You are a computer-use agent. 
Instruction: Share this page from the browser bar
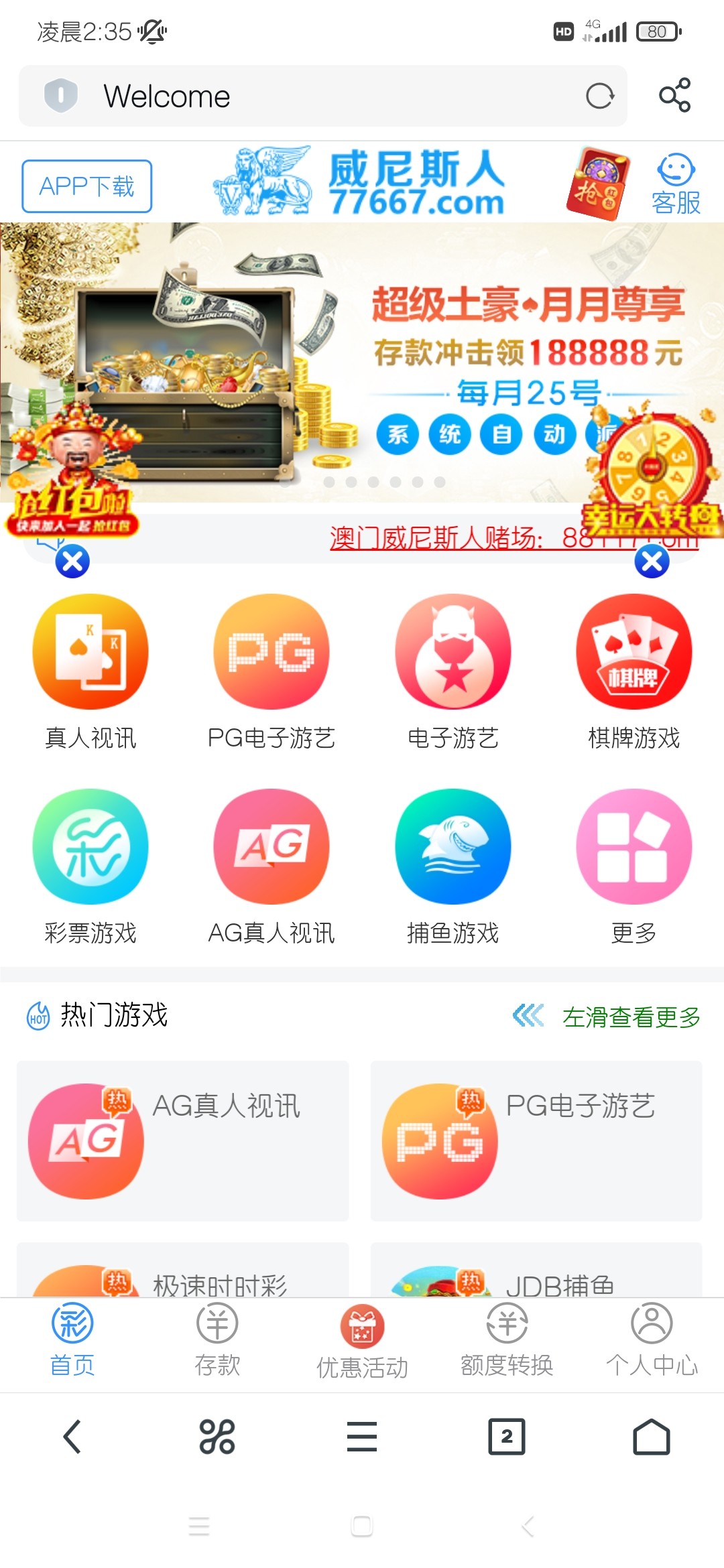674,95
